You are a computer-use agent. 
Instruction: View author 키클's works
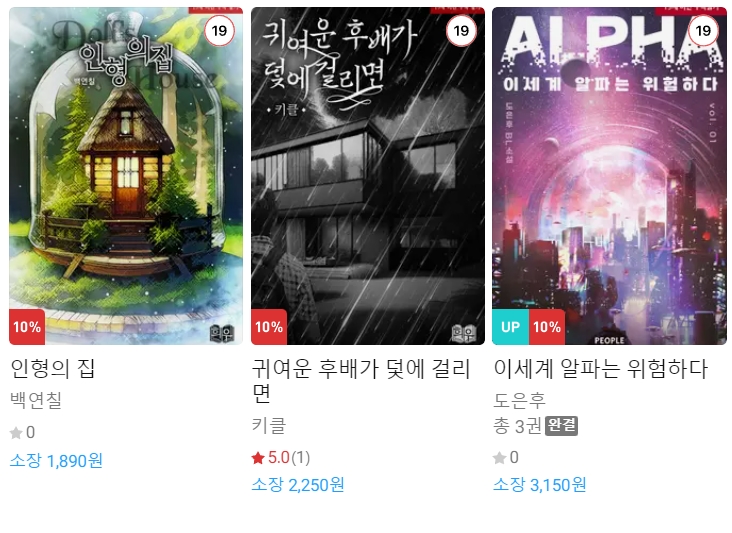click(x=268, y=425)
